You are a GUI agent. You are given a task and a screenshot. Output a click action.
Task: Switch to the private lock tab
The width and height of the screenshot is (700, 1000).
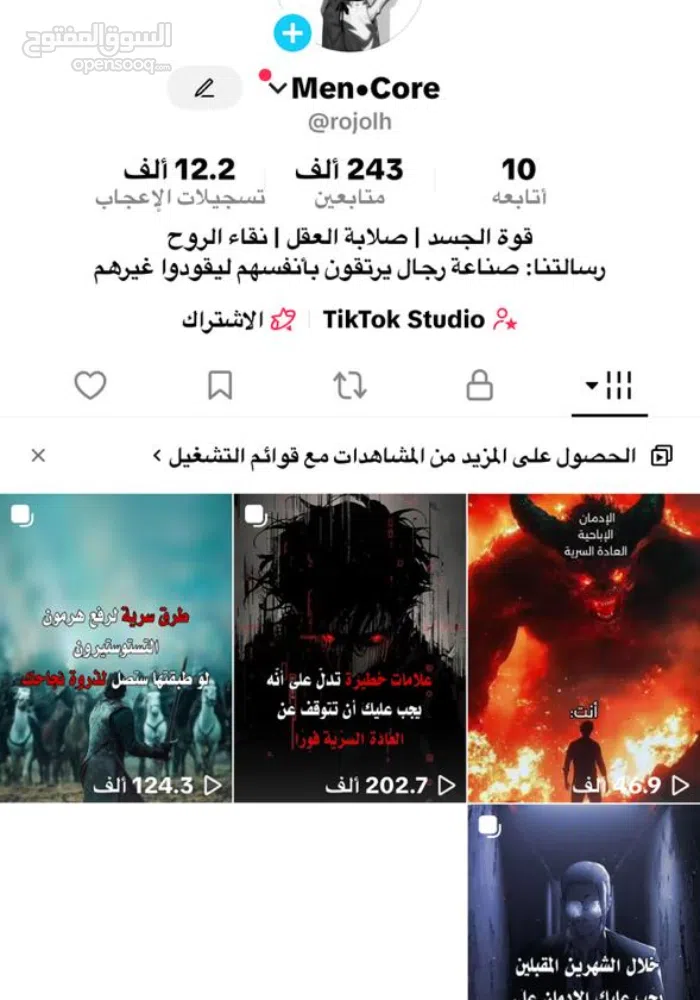click(480, 385)
